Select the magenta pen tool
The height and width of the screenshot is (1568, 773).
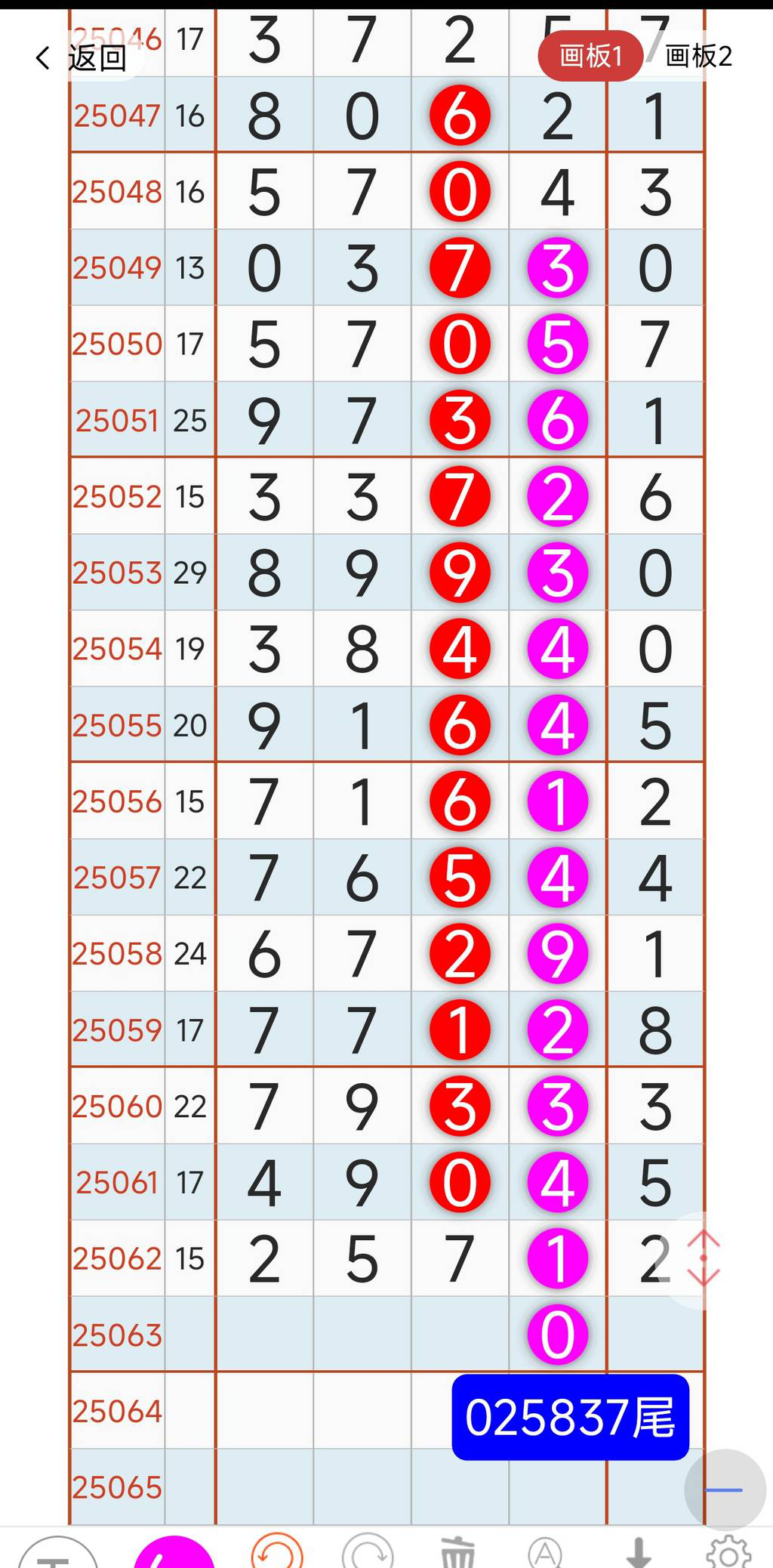pyautogui.click(x=174, y=1553)
